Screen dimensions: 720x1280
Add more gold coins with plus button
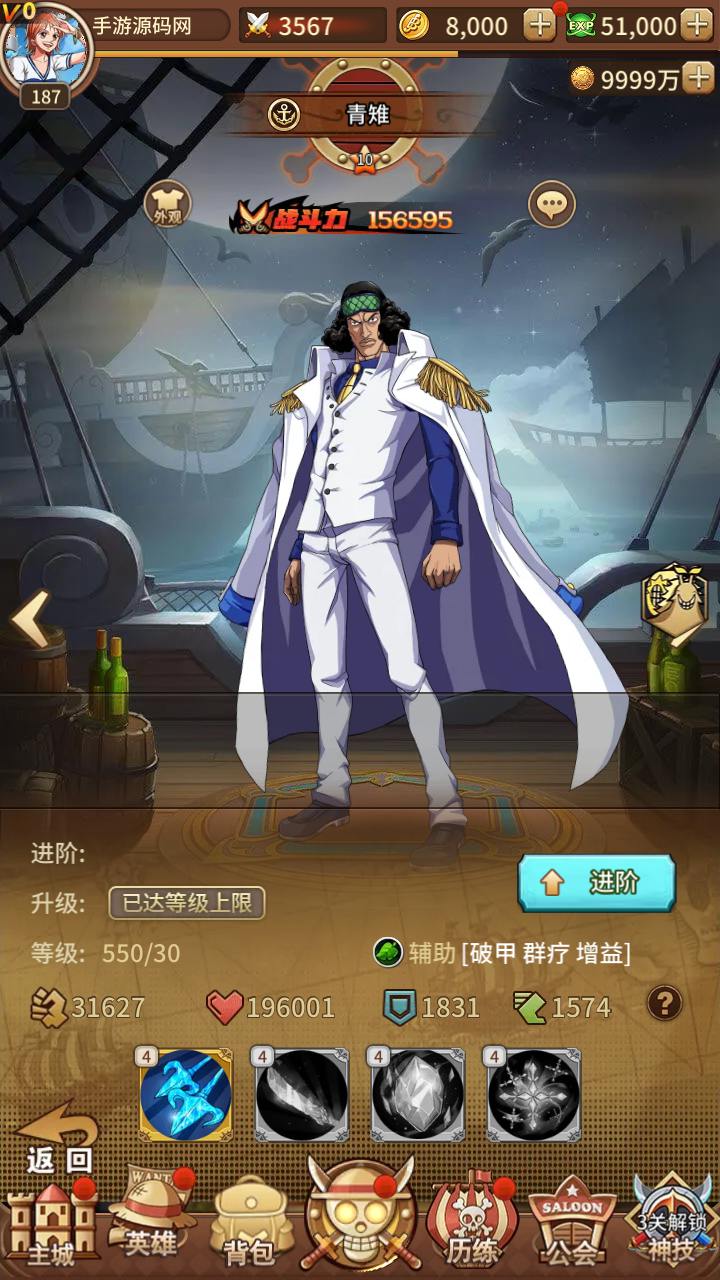coord(539,25)
